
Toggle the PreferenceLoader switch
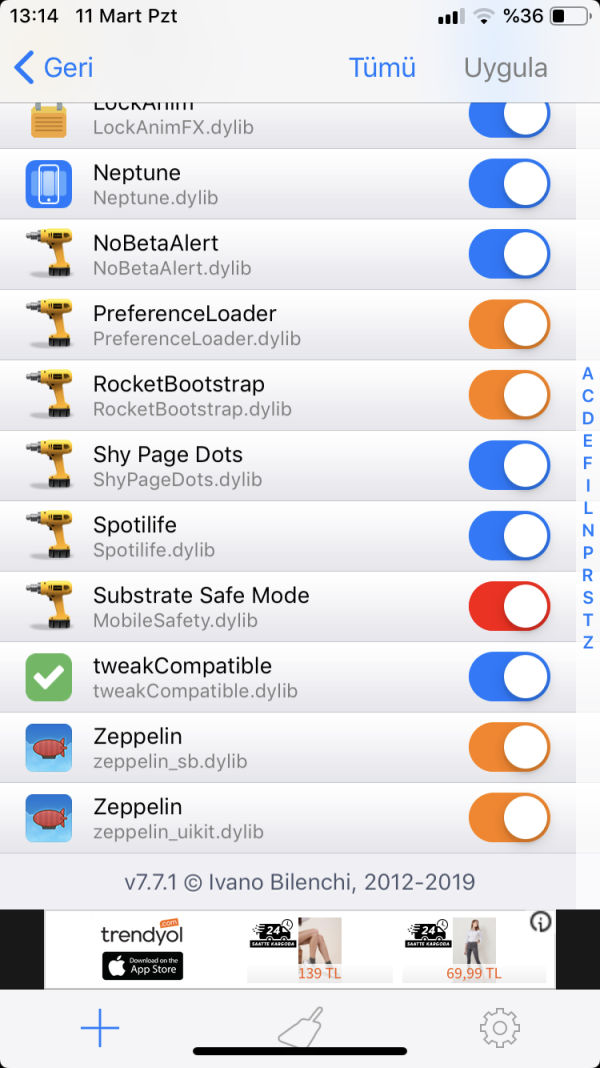pos(509,325)
